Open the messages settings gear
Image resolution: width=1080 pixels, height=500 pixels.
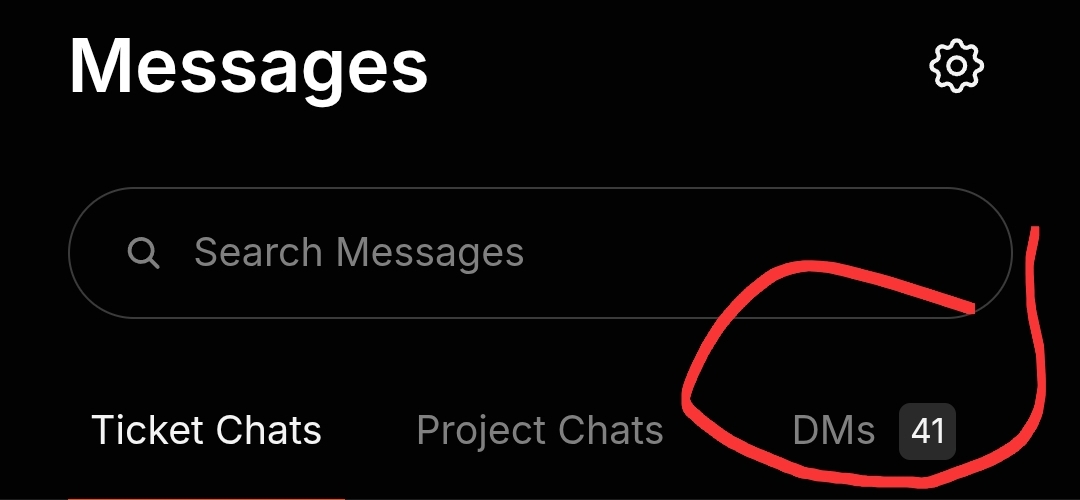tap(957, 67)
